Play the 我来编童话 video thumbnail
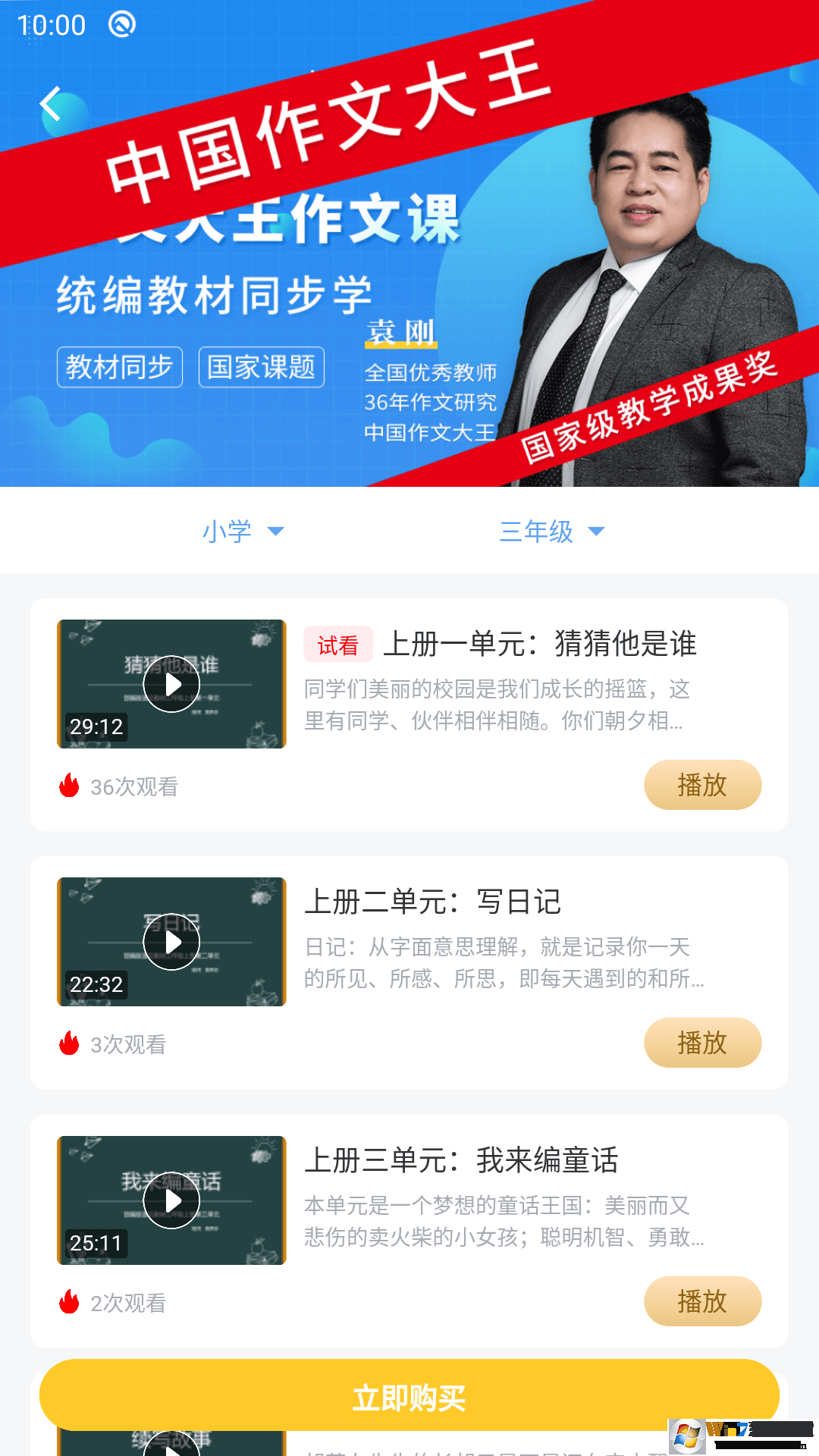This screenshot has width=819, height=1456. (x=171, y=1200)
